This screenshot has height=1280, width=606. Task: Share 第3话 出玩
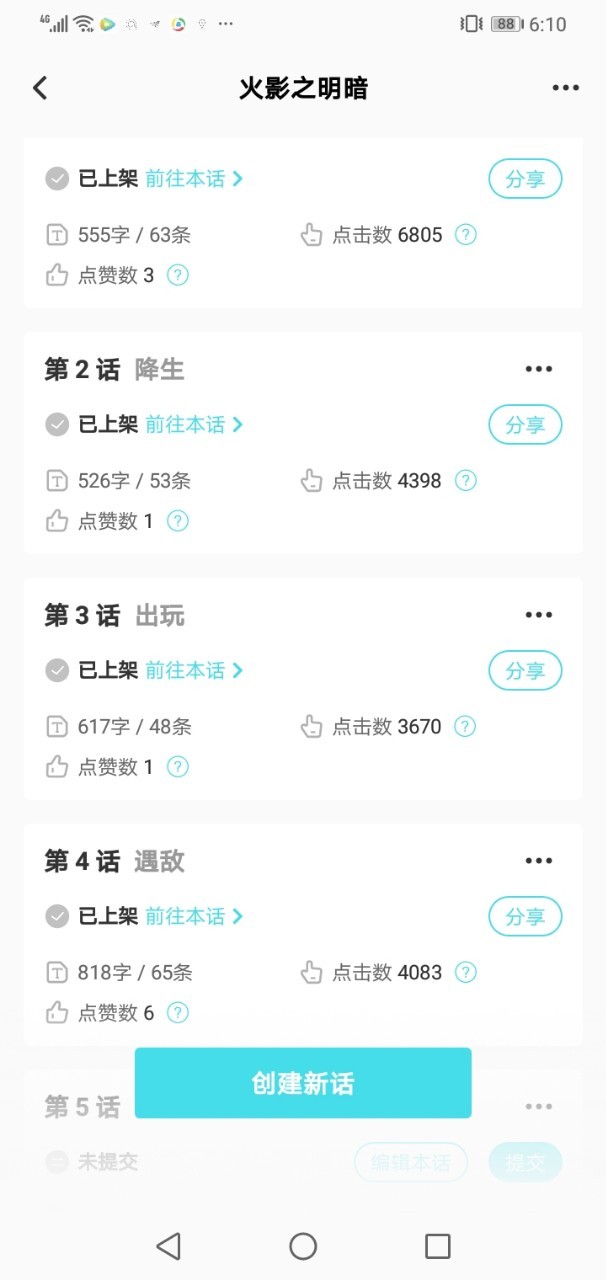point(525,671)
